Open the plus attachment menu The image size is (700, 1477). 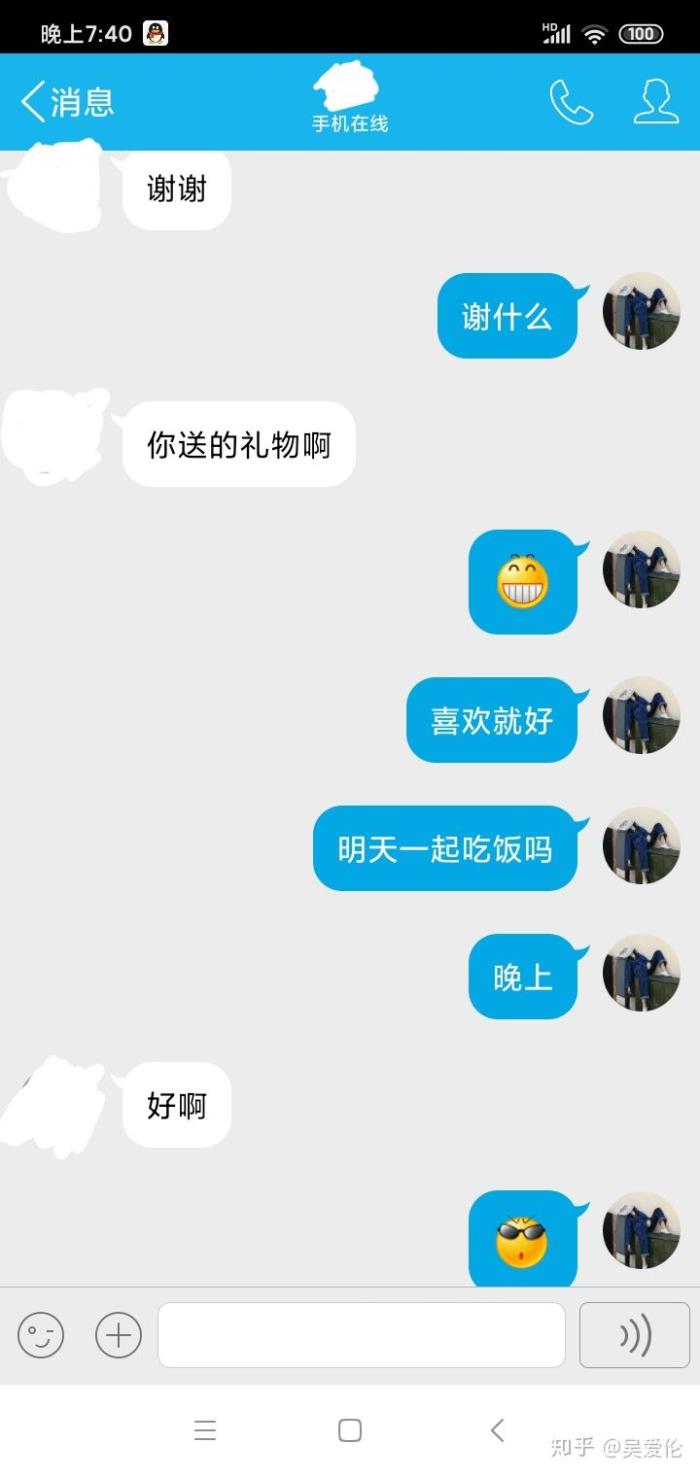click(118, 1335)
